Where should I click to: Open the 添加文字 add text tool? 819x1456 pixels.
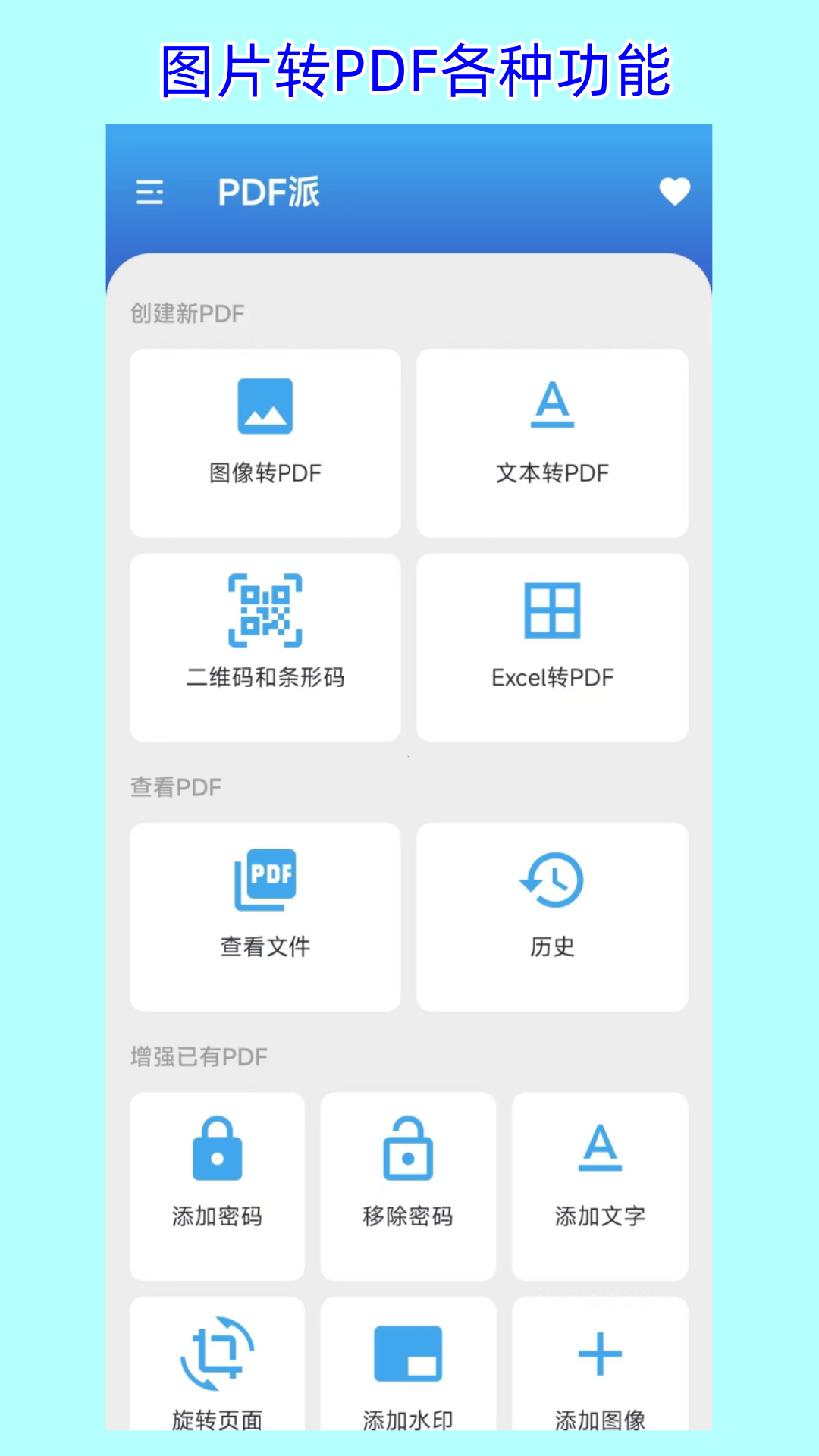click(x=599, y=1187)
